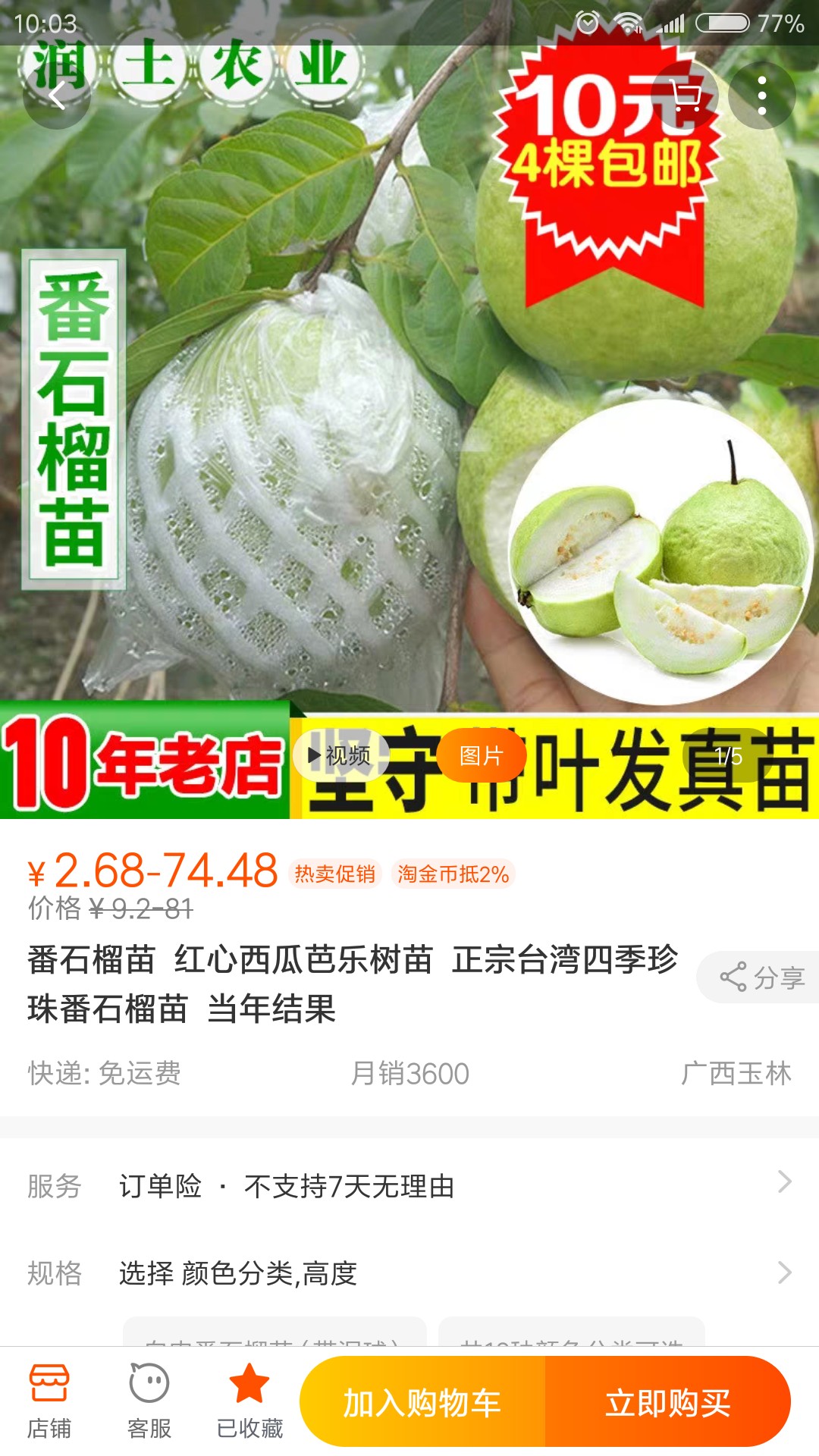Visit the 店铺 store page
Image resolution: width=819 pixels, height=1456 pixels.
tap(49, 1401)
